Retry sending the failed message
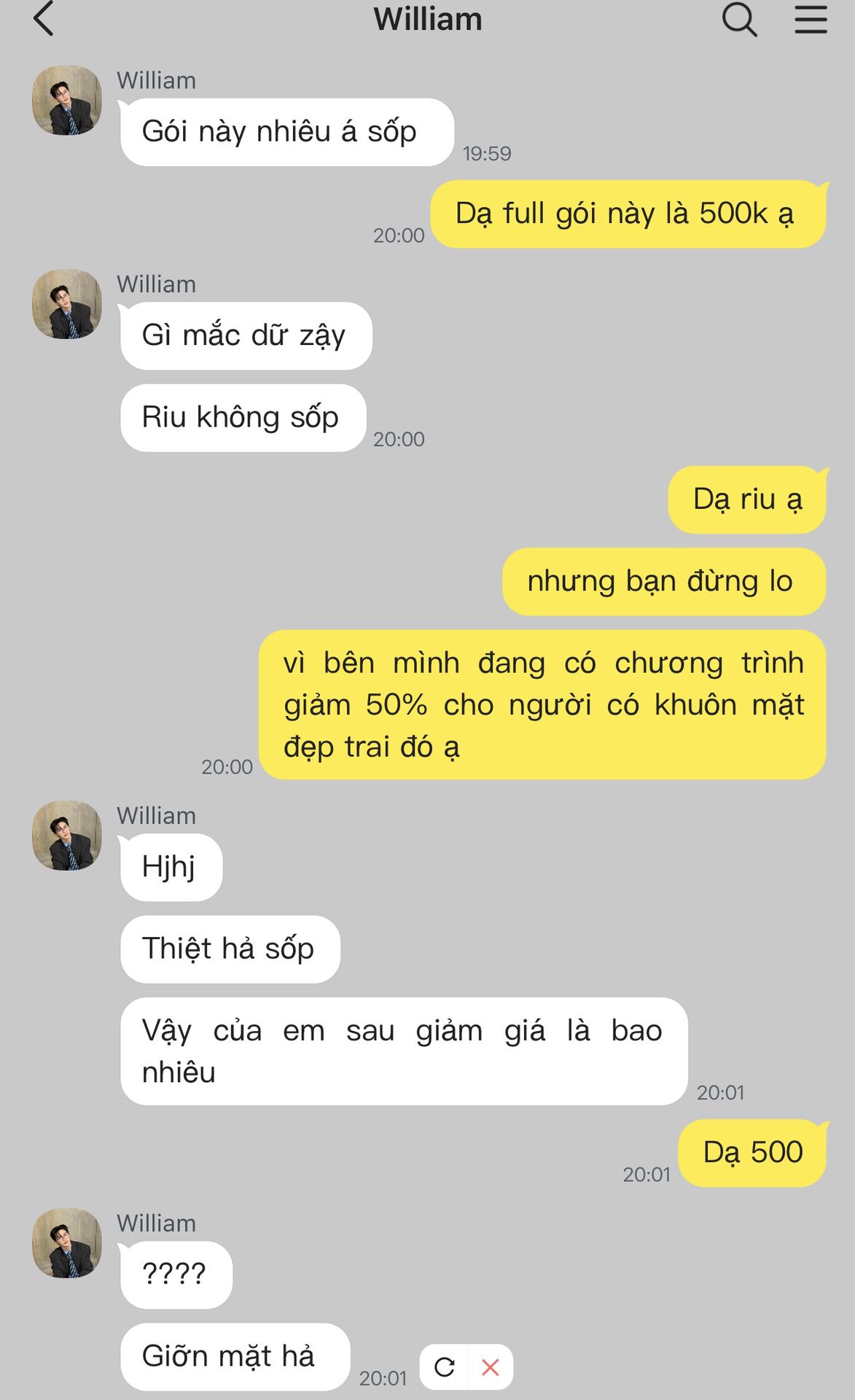 (x=444, y=1367)
